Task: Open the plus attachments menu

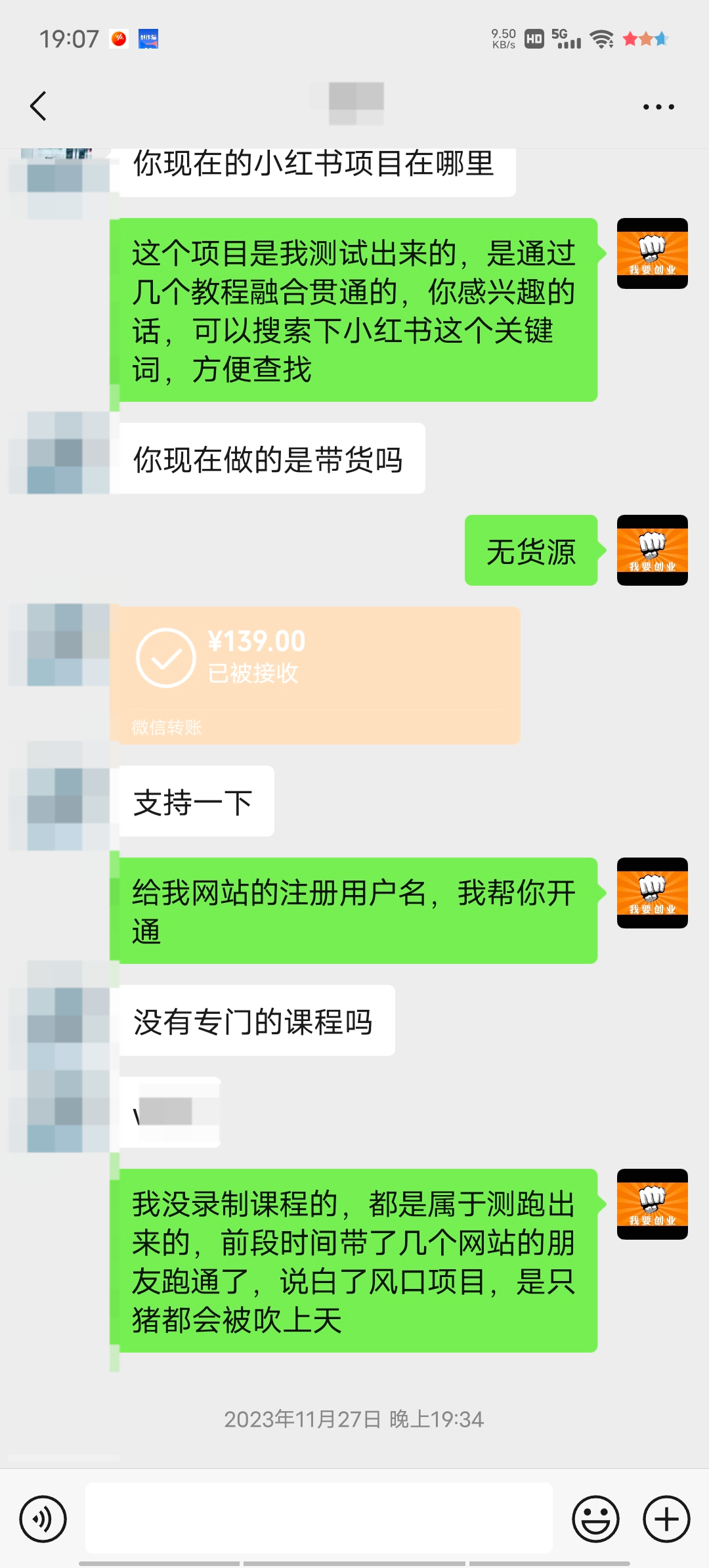Action: (x=666, y=1519)
